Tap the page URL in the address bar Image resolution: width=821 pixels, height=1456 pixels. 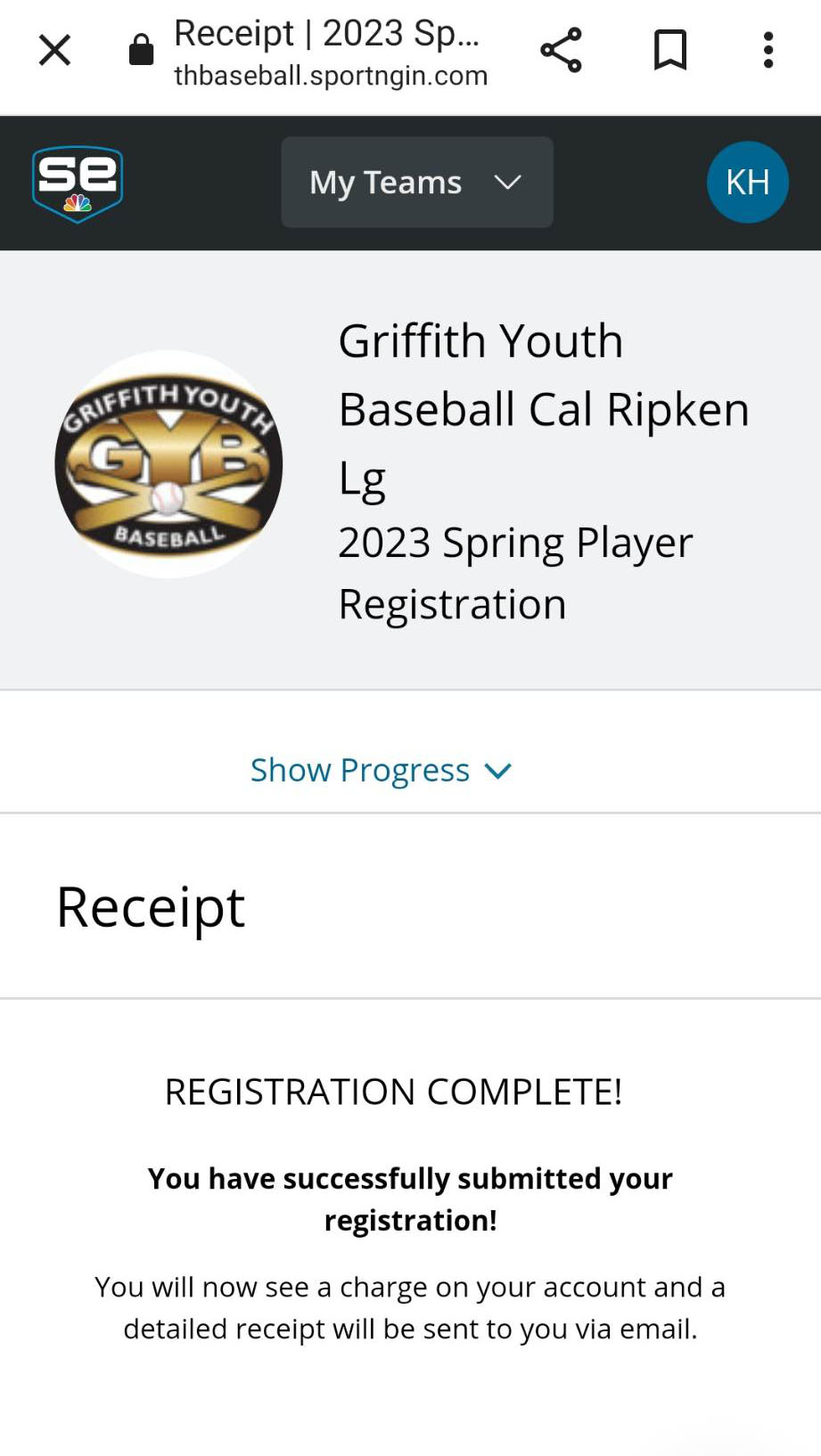(331, 76)
